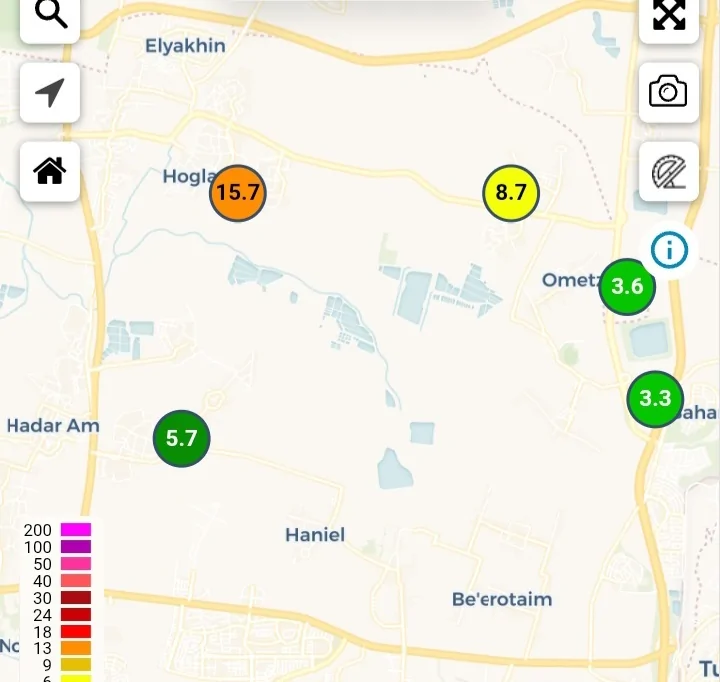Screen dimensions: 720x682
Task: Expand the map to fullscreen
Action: 668,17
